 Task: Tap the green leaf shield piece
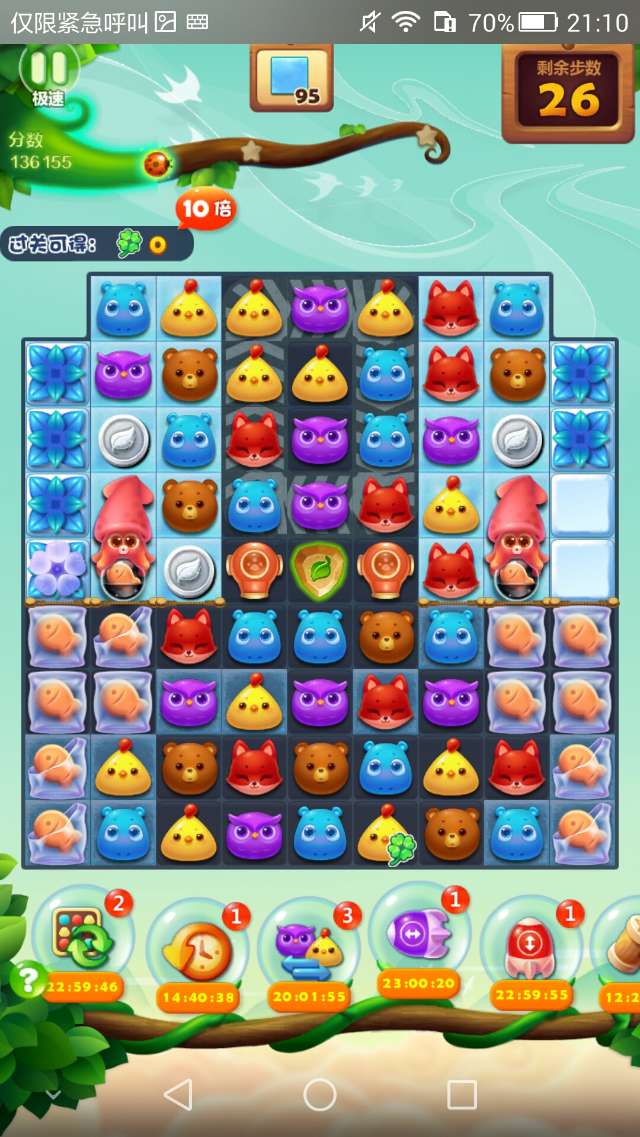(320, 571)
